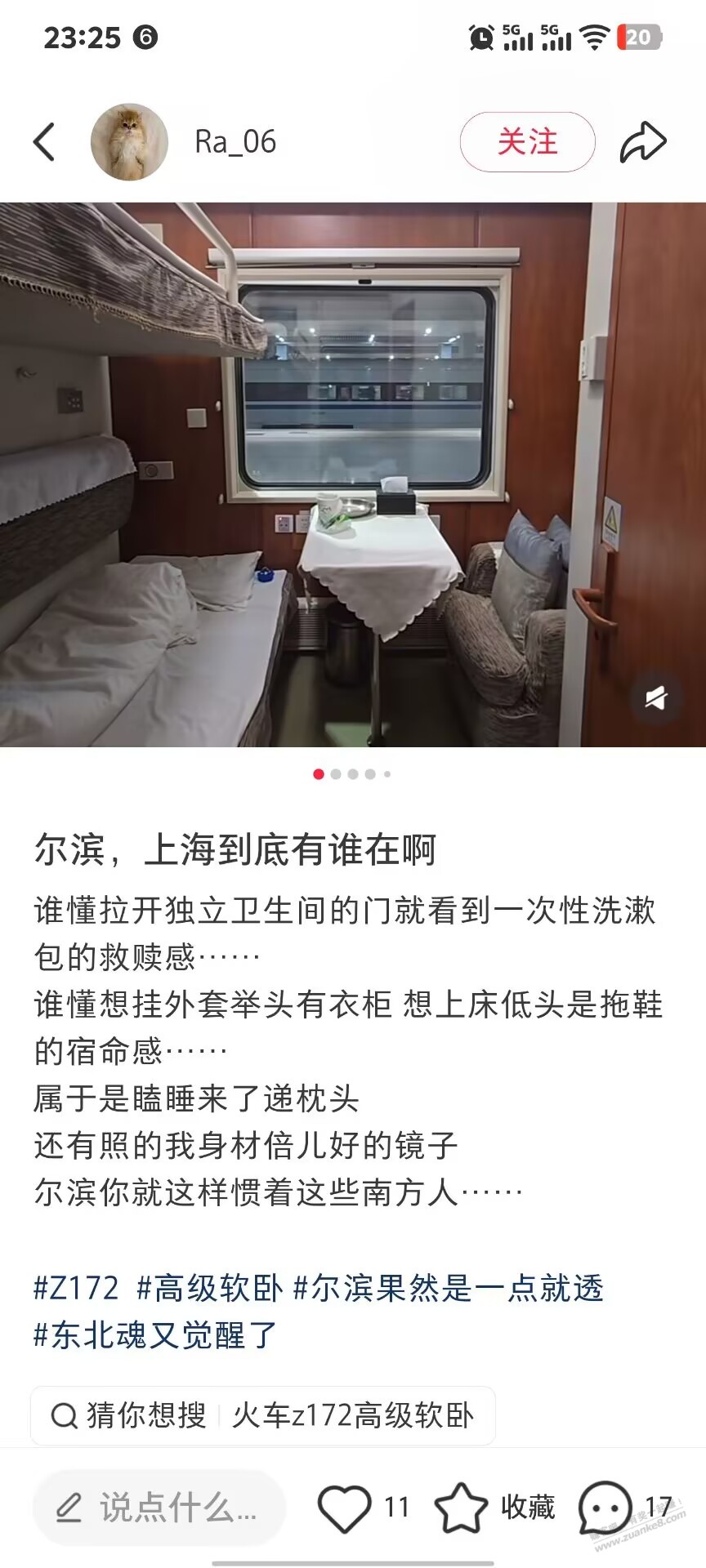Open the #东北魂又觉醒了 hashtag
The image size is (706, 1568).
[155, 1335]
